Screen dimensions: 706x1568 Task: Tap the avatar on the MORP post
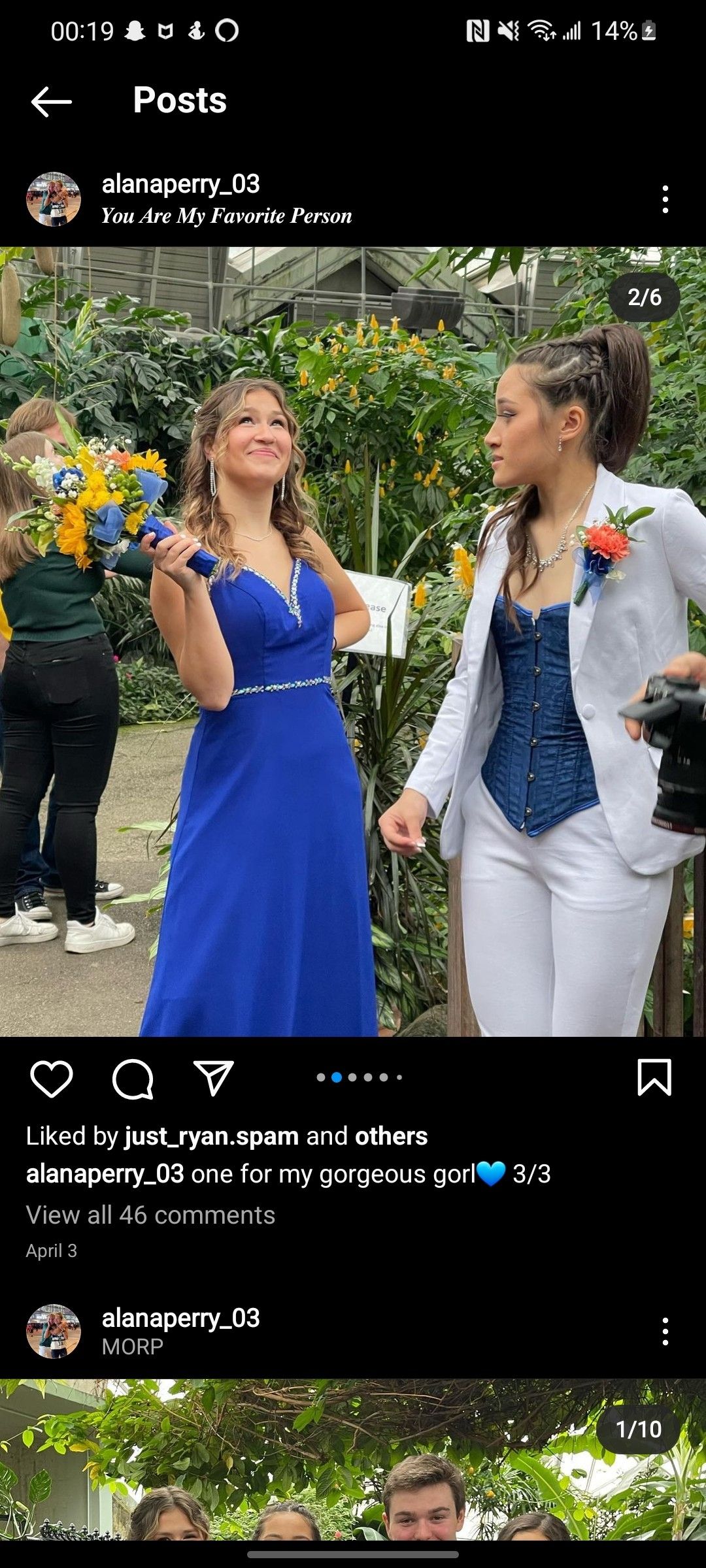click(54, 1331)
